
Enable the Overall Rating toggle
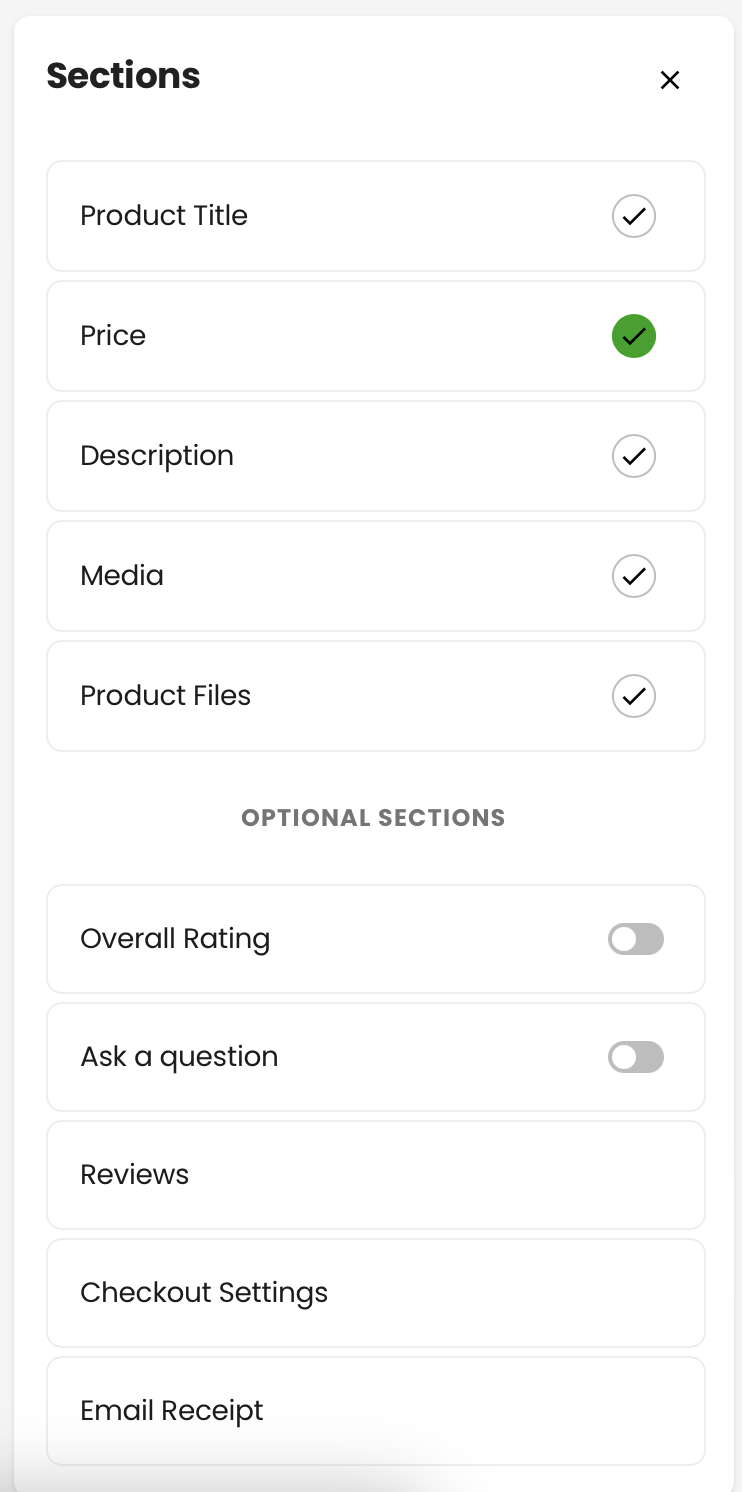coord(636,939)
